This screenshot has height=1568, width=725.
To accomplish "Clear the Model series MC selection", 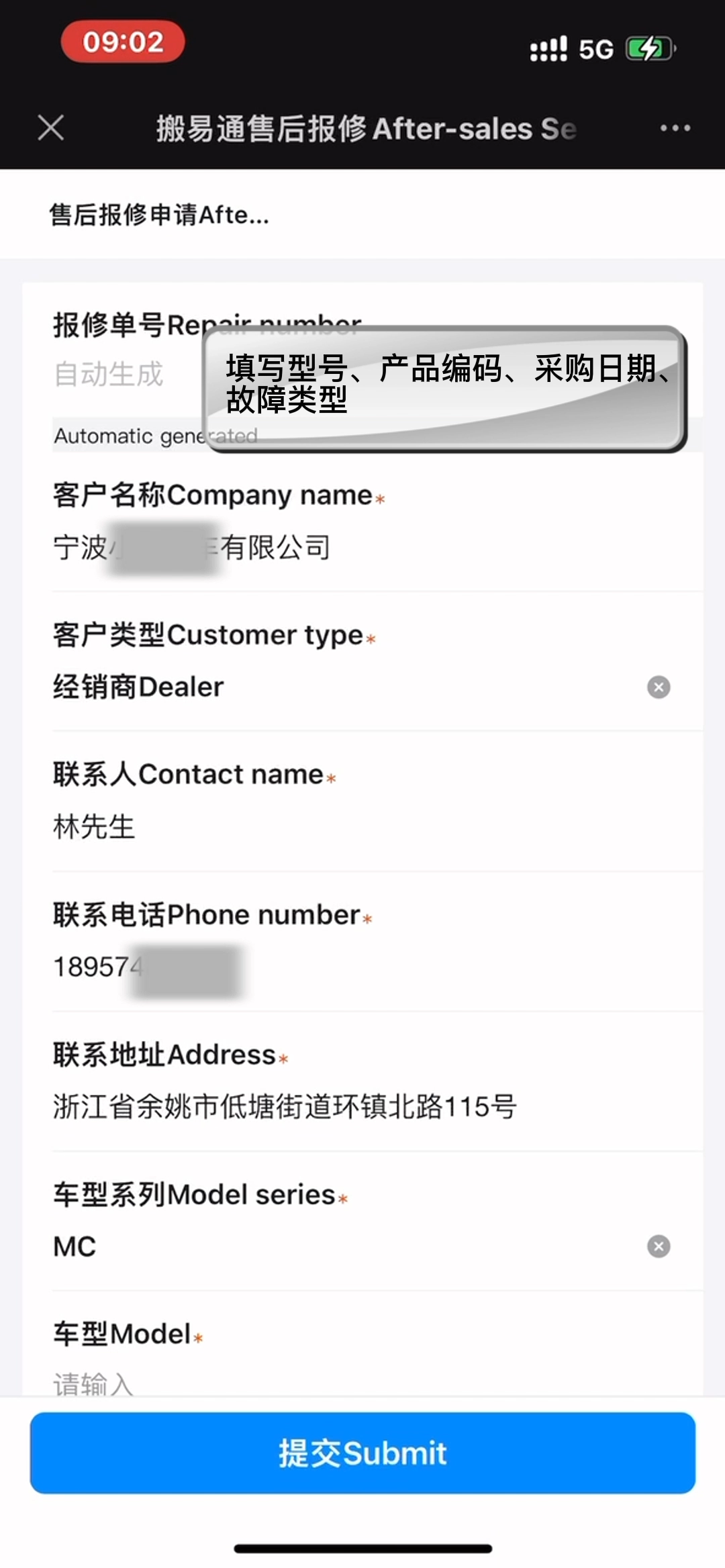I will click(x=659, y=1246).
